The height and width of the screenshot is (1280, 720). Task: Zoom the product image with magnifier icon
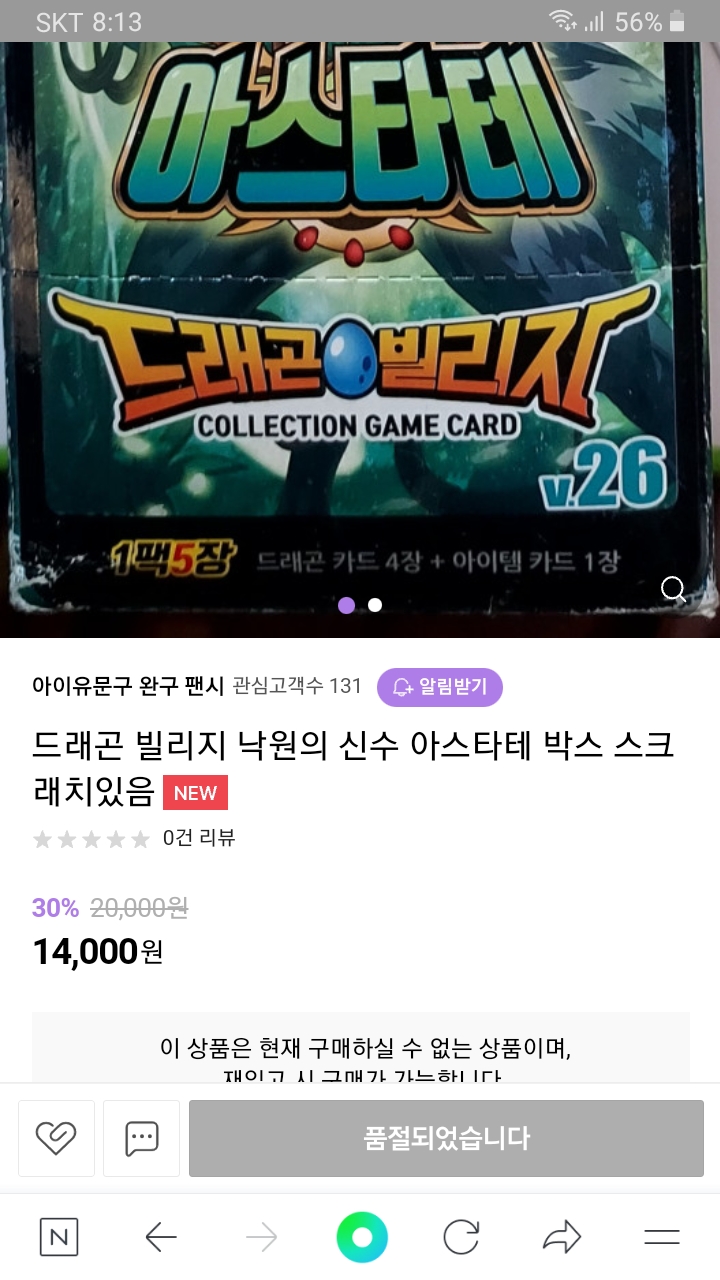click(674, 589)
